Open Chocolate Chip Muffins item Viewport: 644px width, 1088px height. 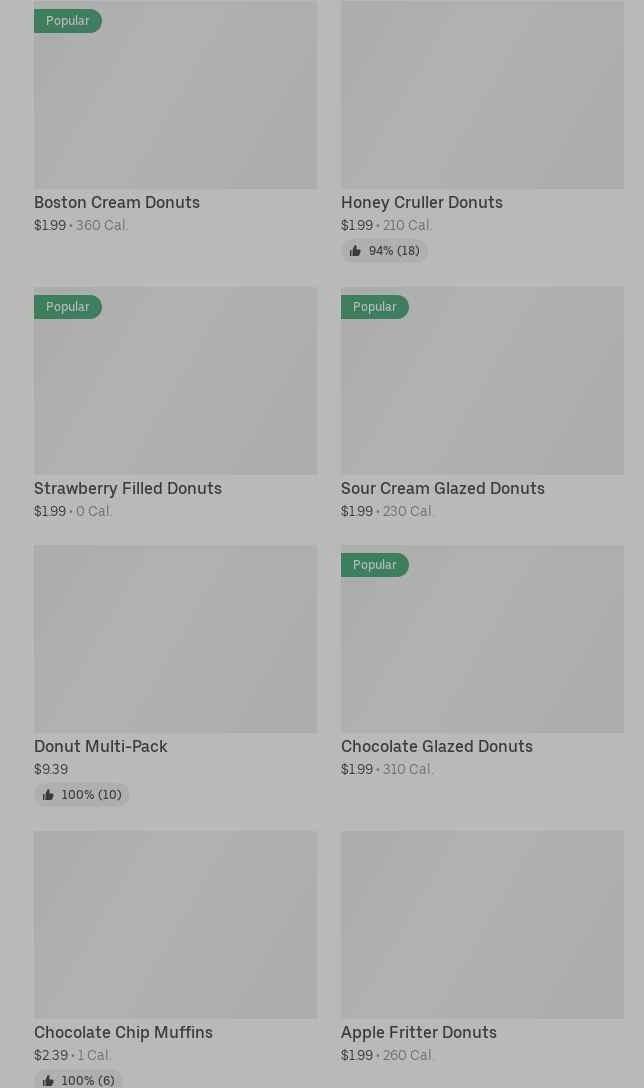175,959
